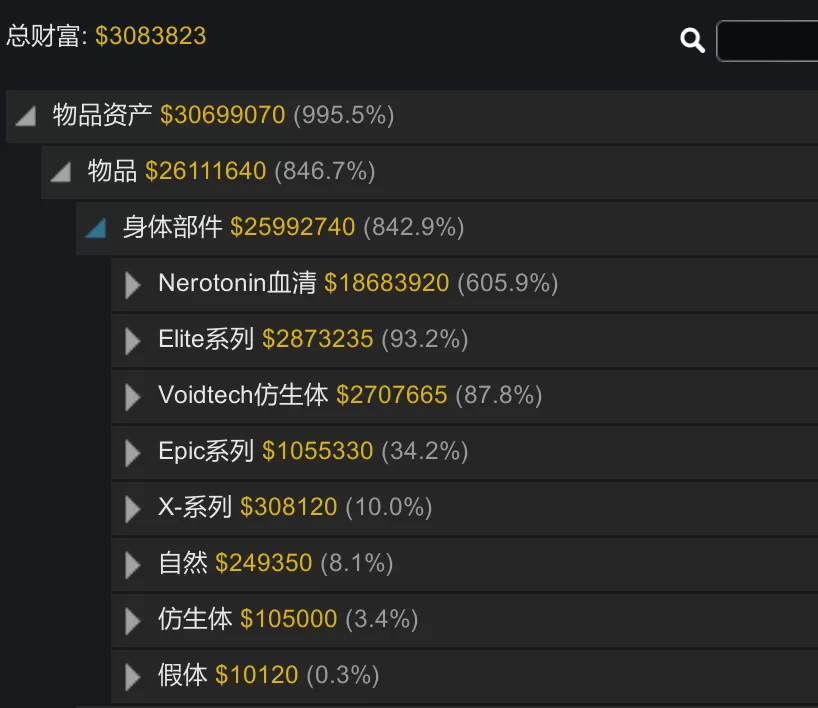The image size is (818, 708).
Task: Expand the 仿生体 $105000 row
Action: (132, 621)
